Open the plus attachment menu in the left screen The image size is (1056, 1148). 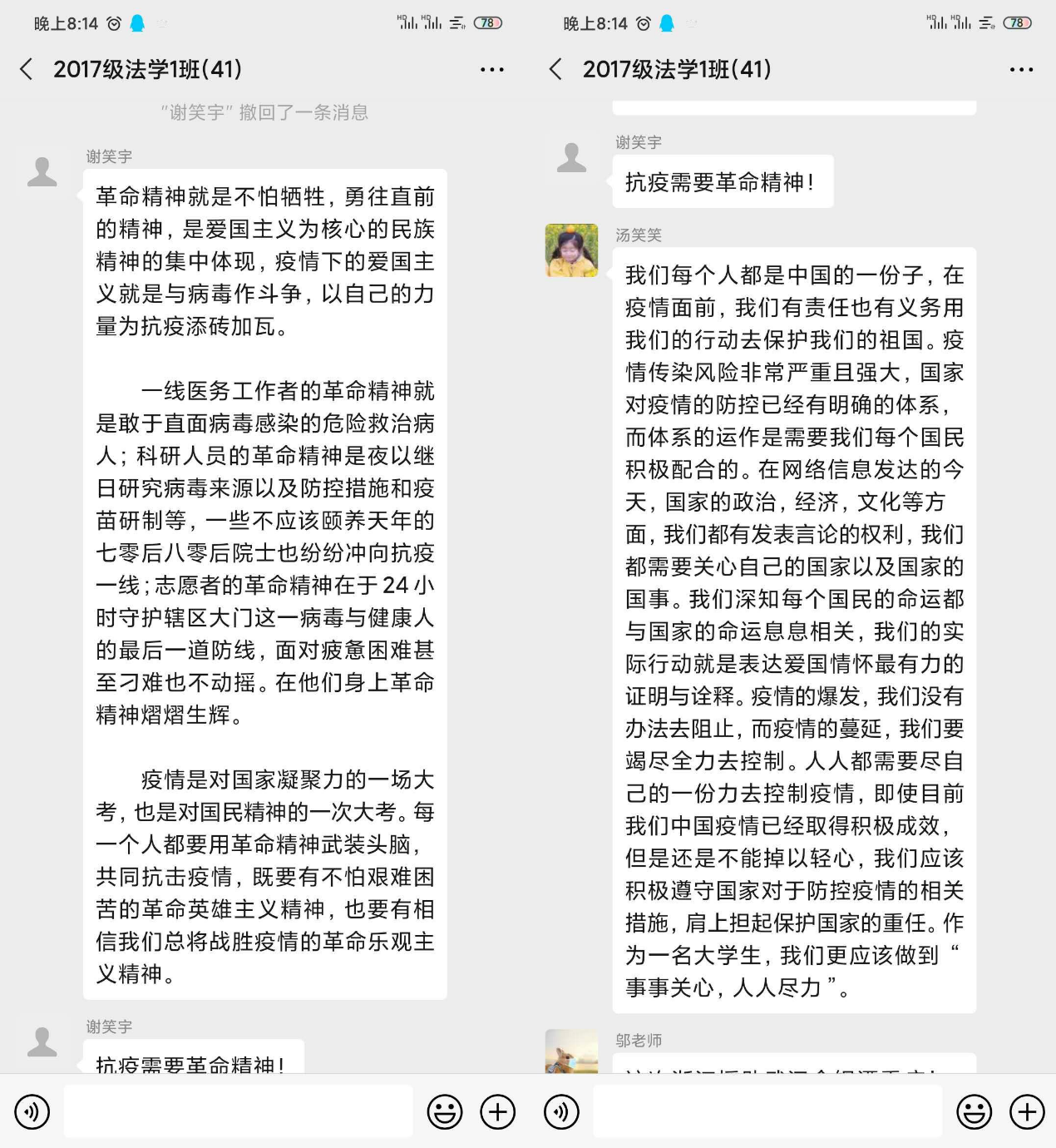click(498, 1111)
